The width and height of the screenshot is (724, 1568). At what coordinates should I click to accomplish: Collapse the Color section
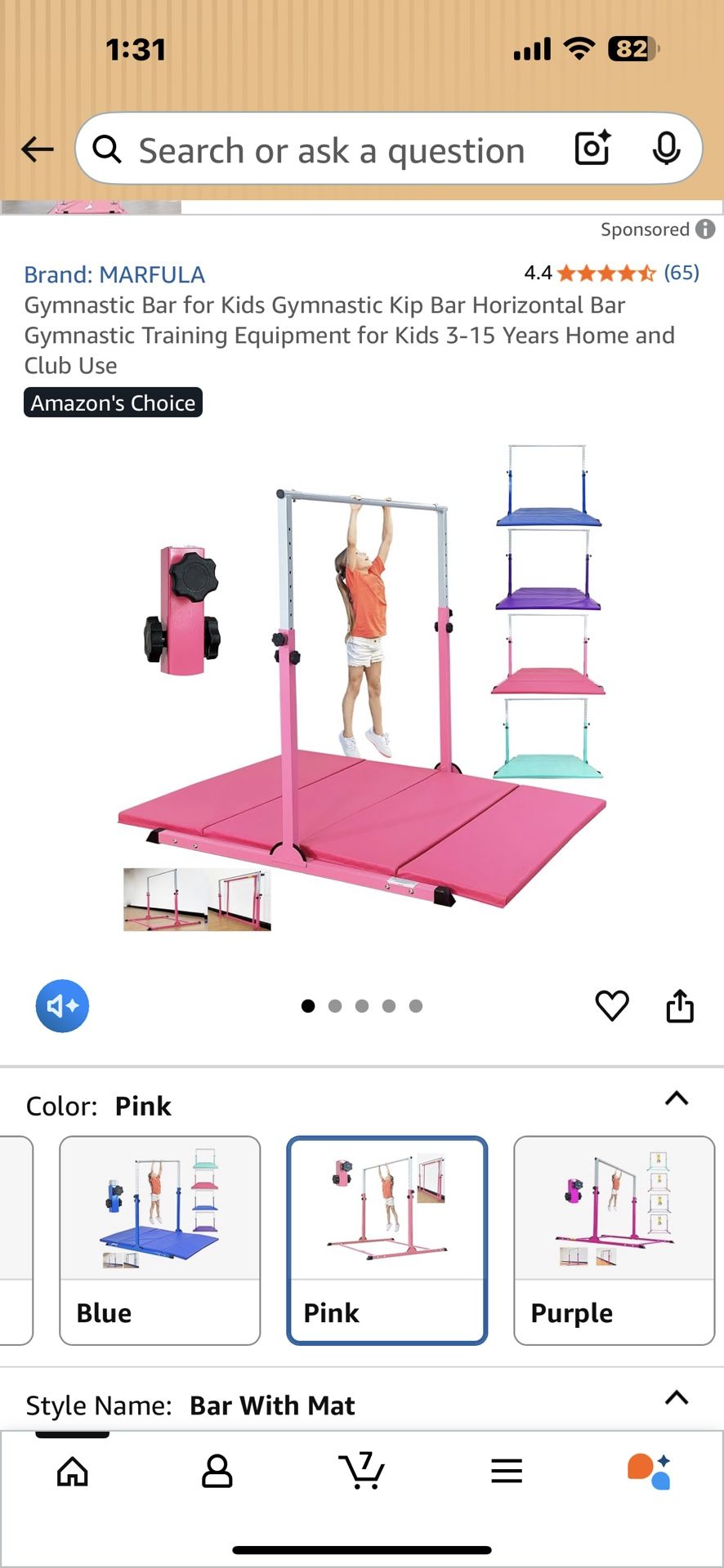[x=676, y=1099]
